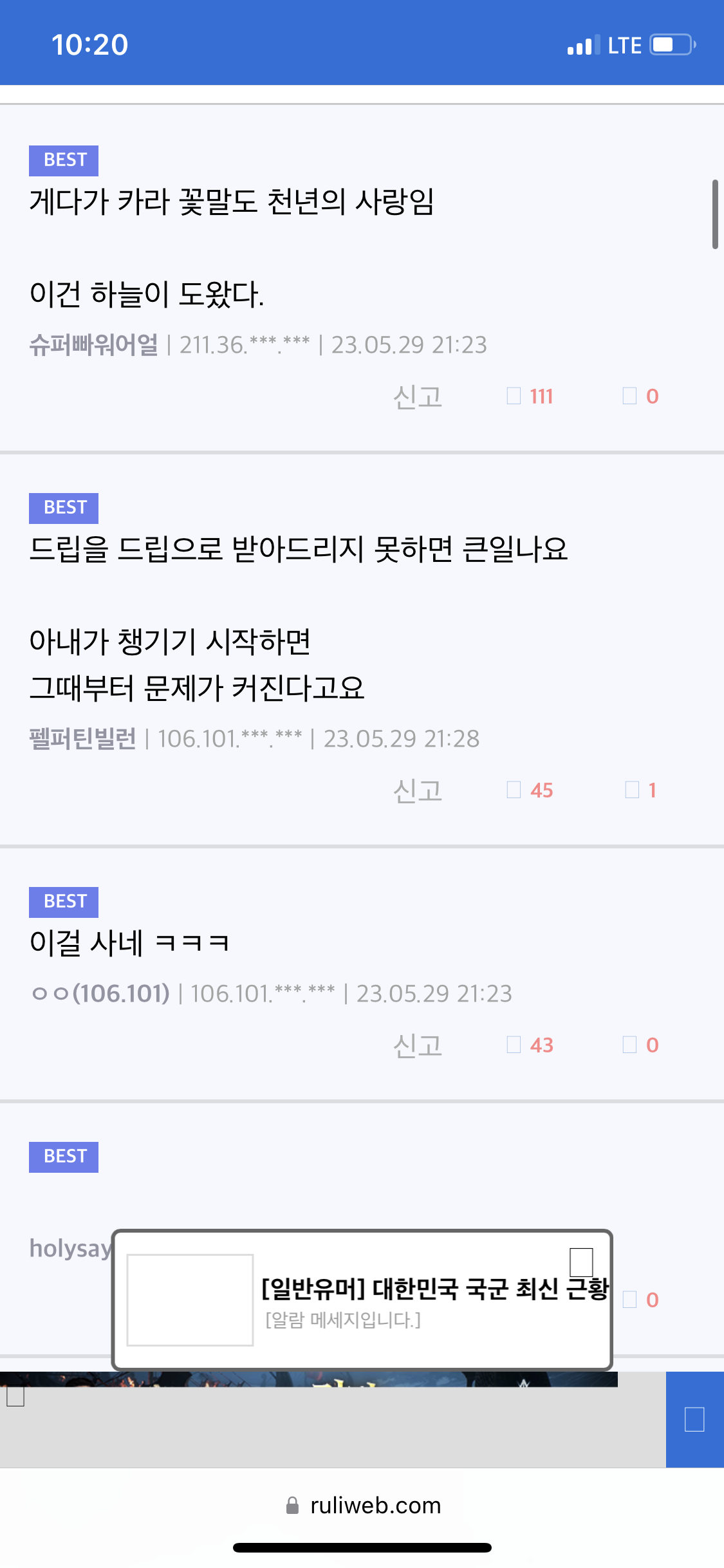
Task: Downvote the '이걸 사네 ㅋㅋㅋ' comment
Action: coord(640,1045)
